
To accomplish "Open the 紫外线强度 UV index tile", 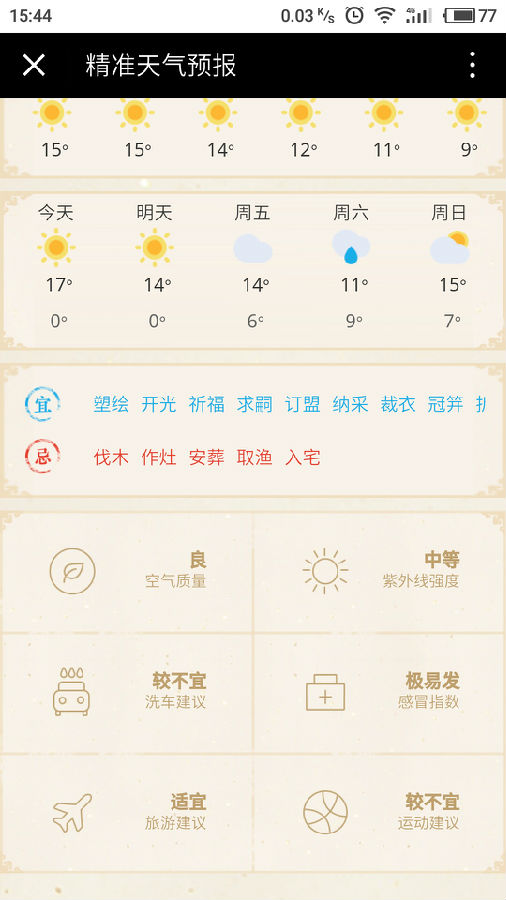I will [x=379, y=571].
